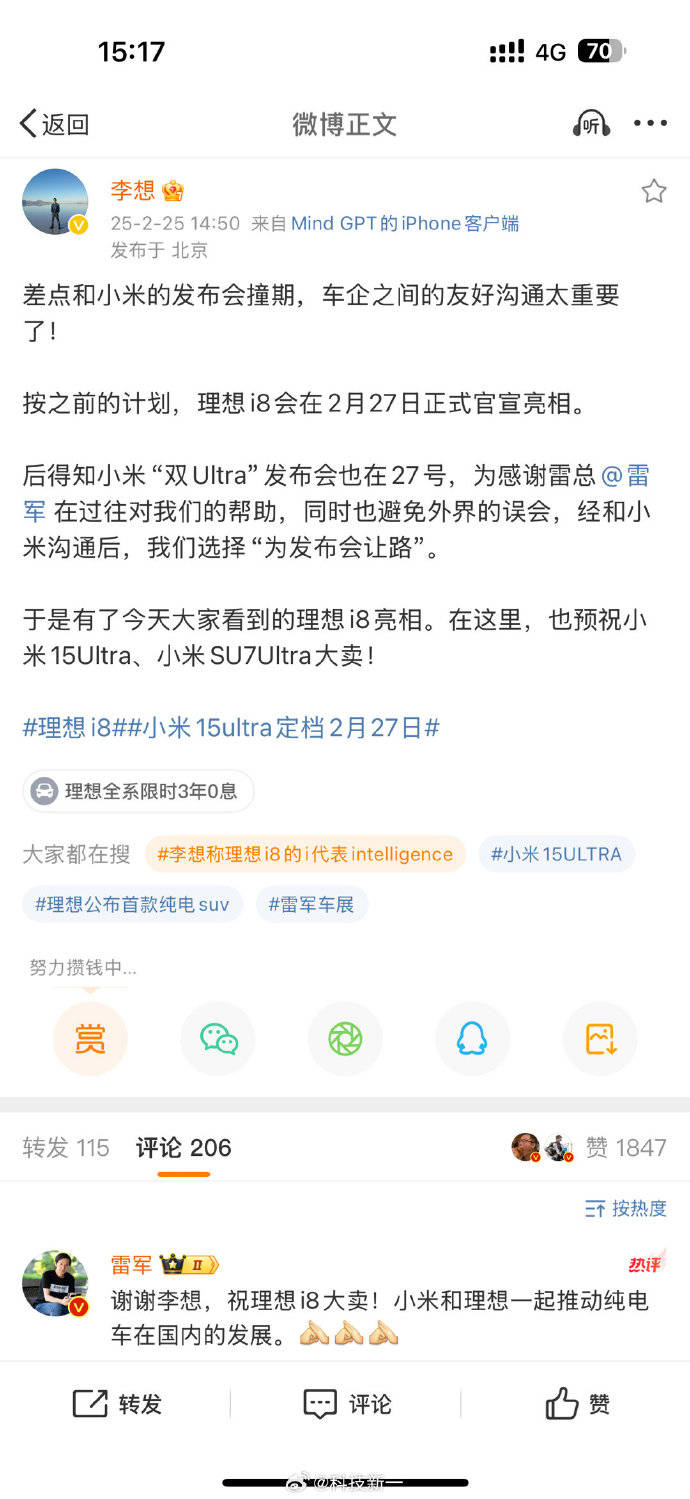The image size is (690, 1499).
Task: Tap the 评论 button in the bottom bar
Action: pos(346,1404)
